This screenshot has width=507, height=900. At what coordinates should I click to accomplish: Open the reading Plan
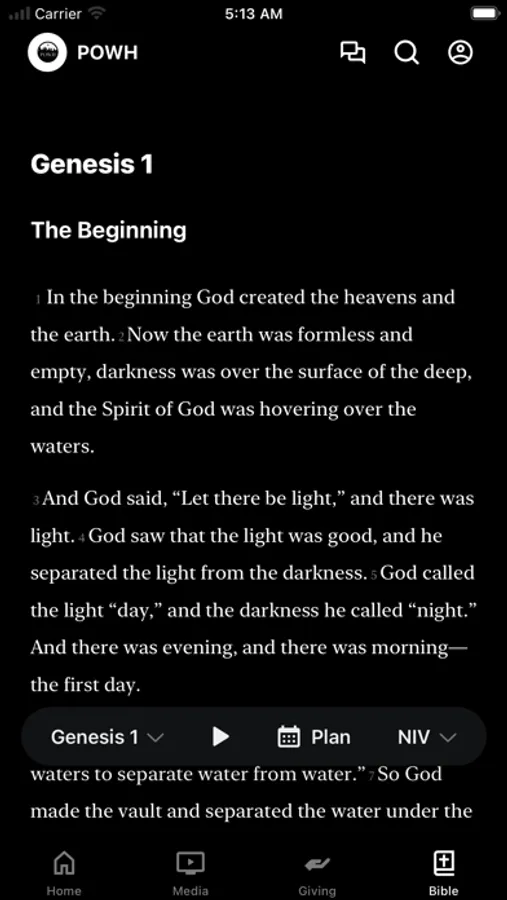coord(314,737)
